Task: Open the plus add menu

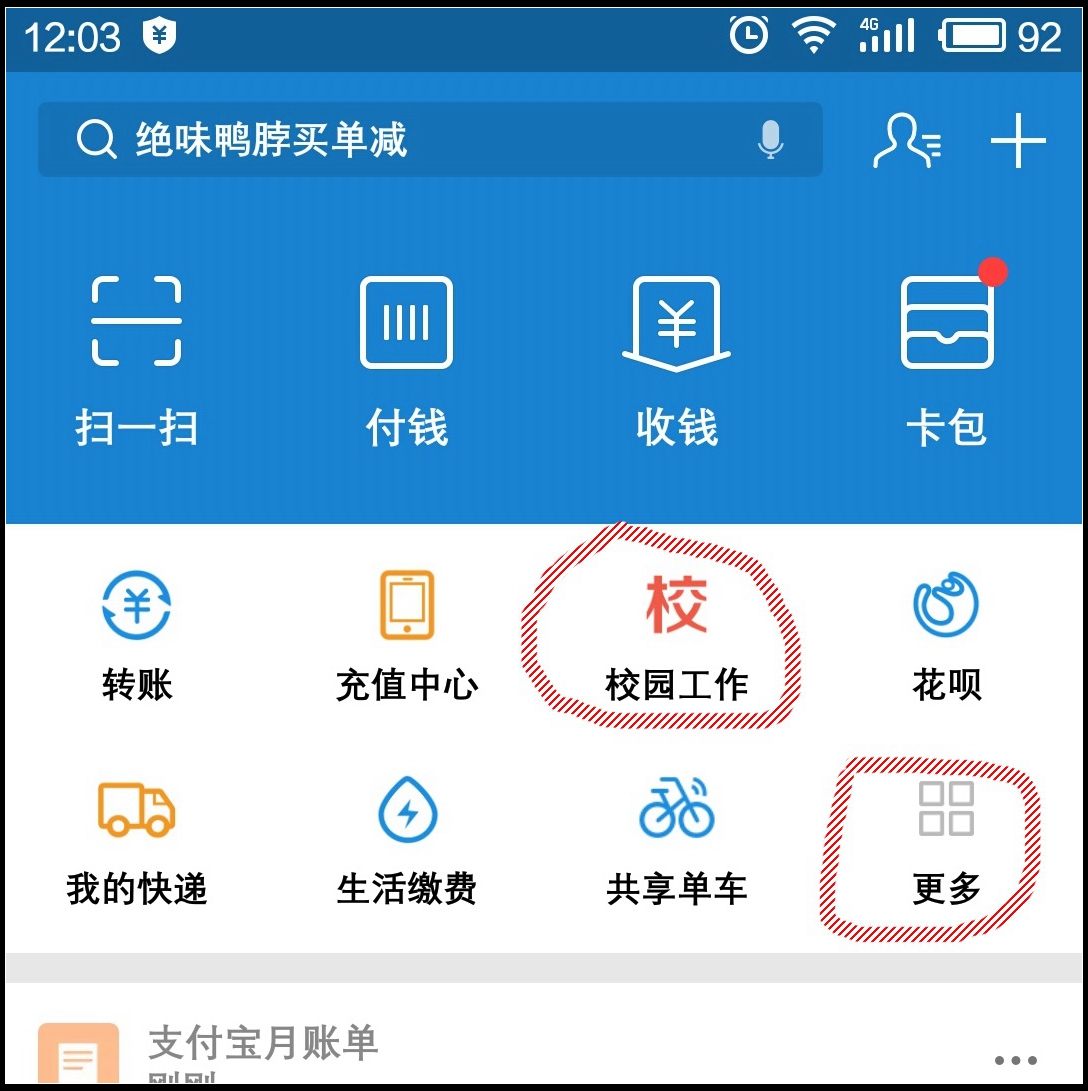Action: click(x=1018, y=141)
